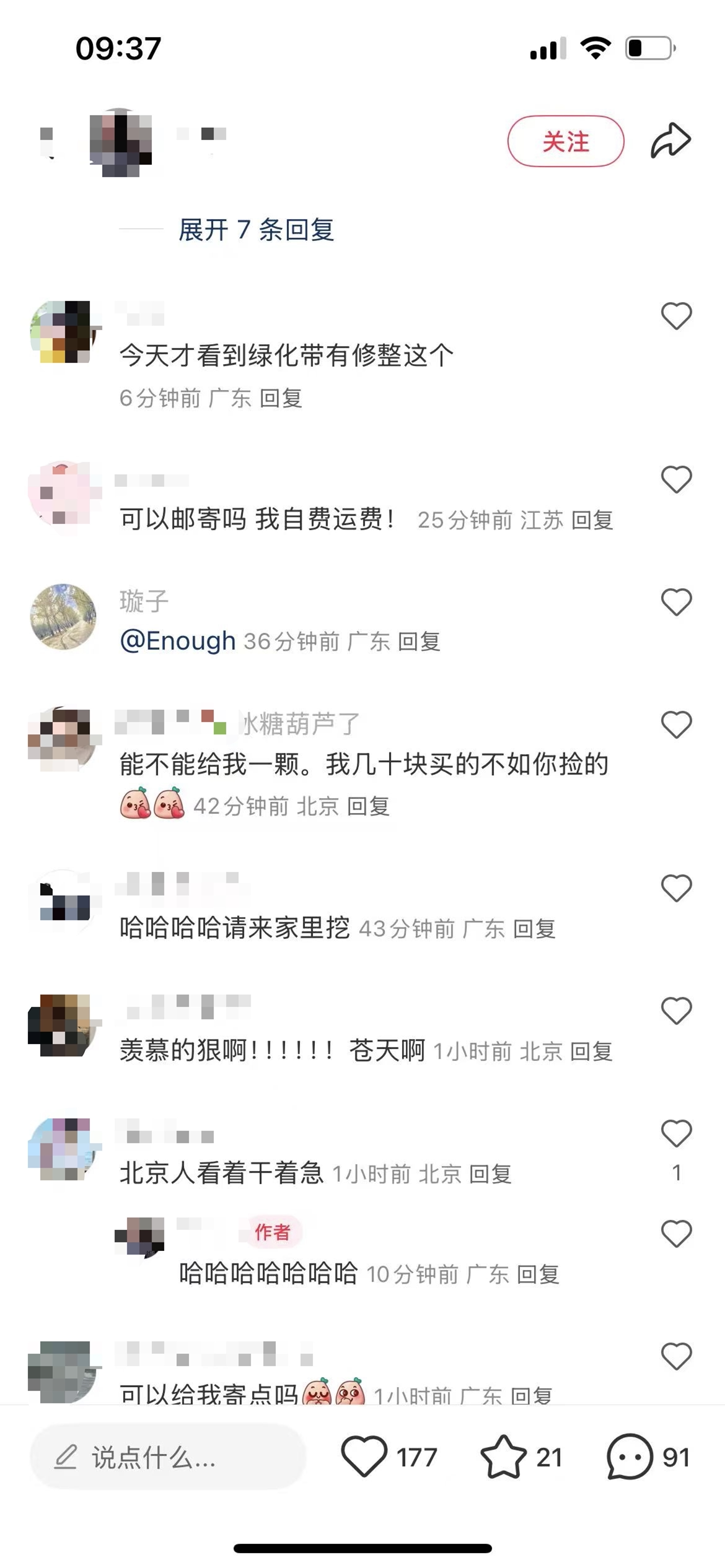Screen dimensions: 725x1568
Task: Reply to 今天才看到绿化带有修整这个 comment
Action: (281, 398)
